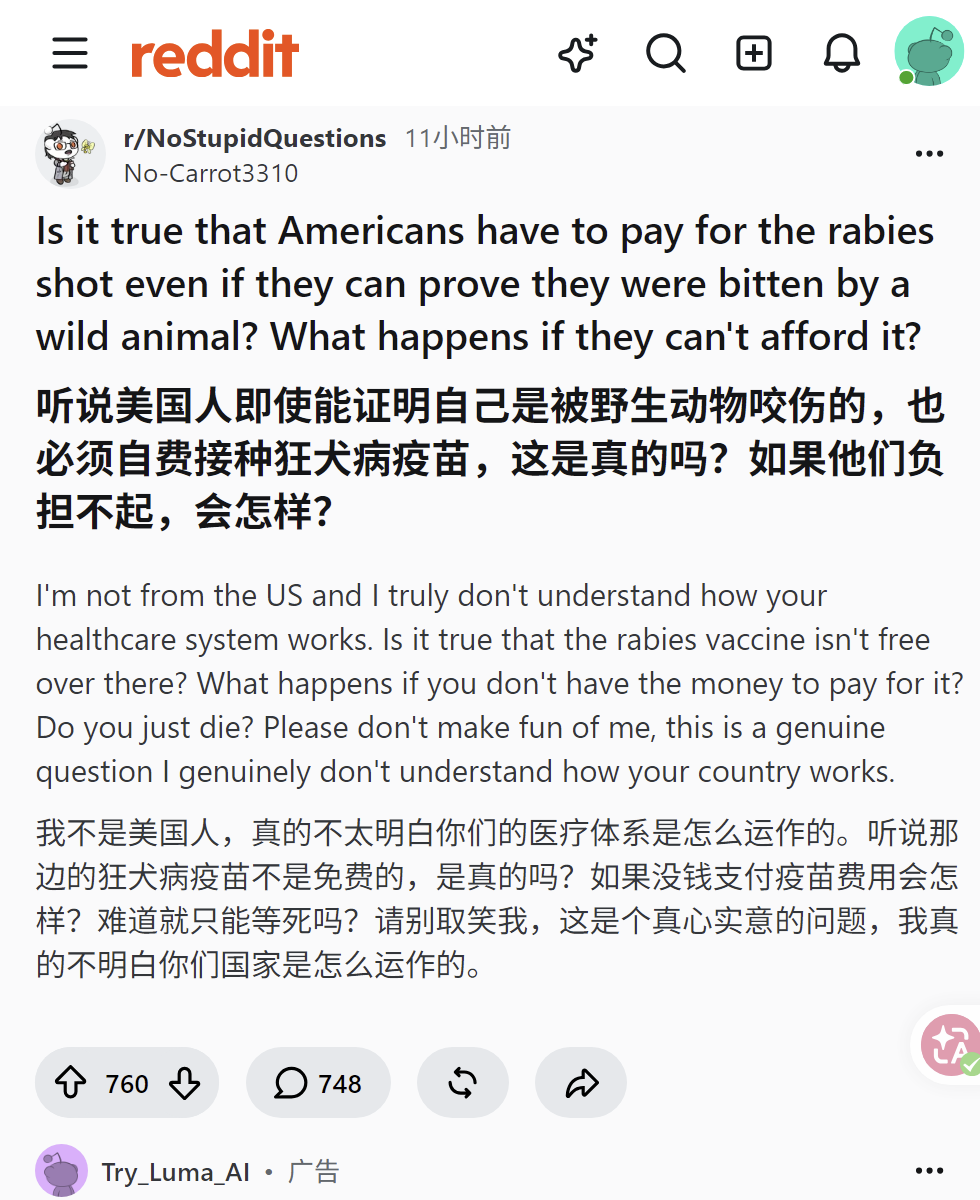980x1200 pixels.
Task: Tap the award/repost circular arrows button
Action: point(463,1083)
